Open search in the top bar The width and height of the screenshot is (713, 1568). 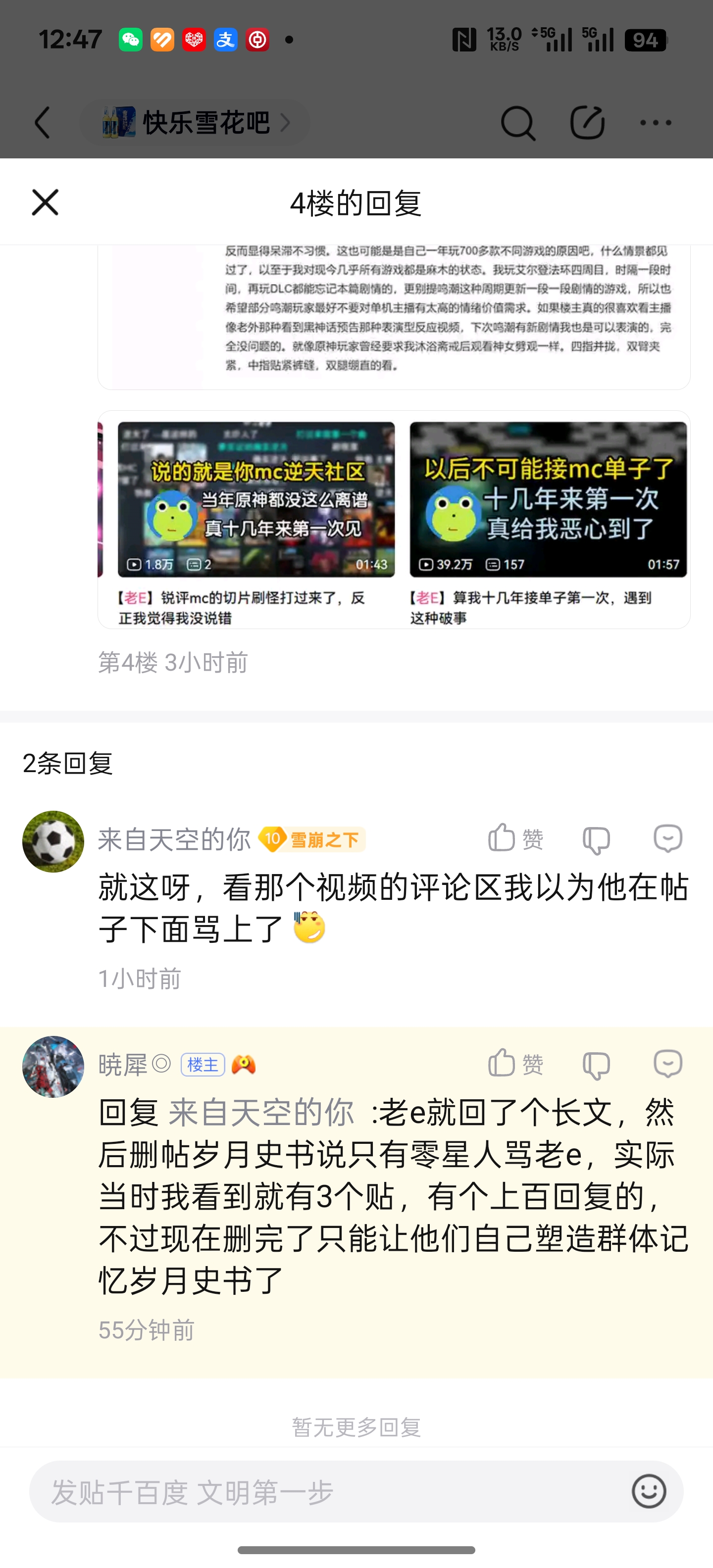click(x=517, y=122)
